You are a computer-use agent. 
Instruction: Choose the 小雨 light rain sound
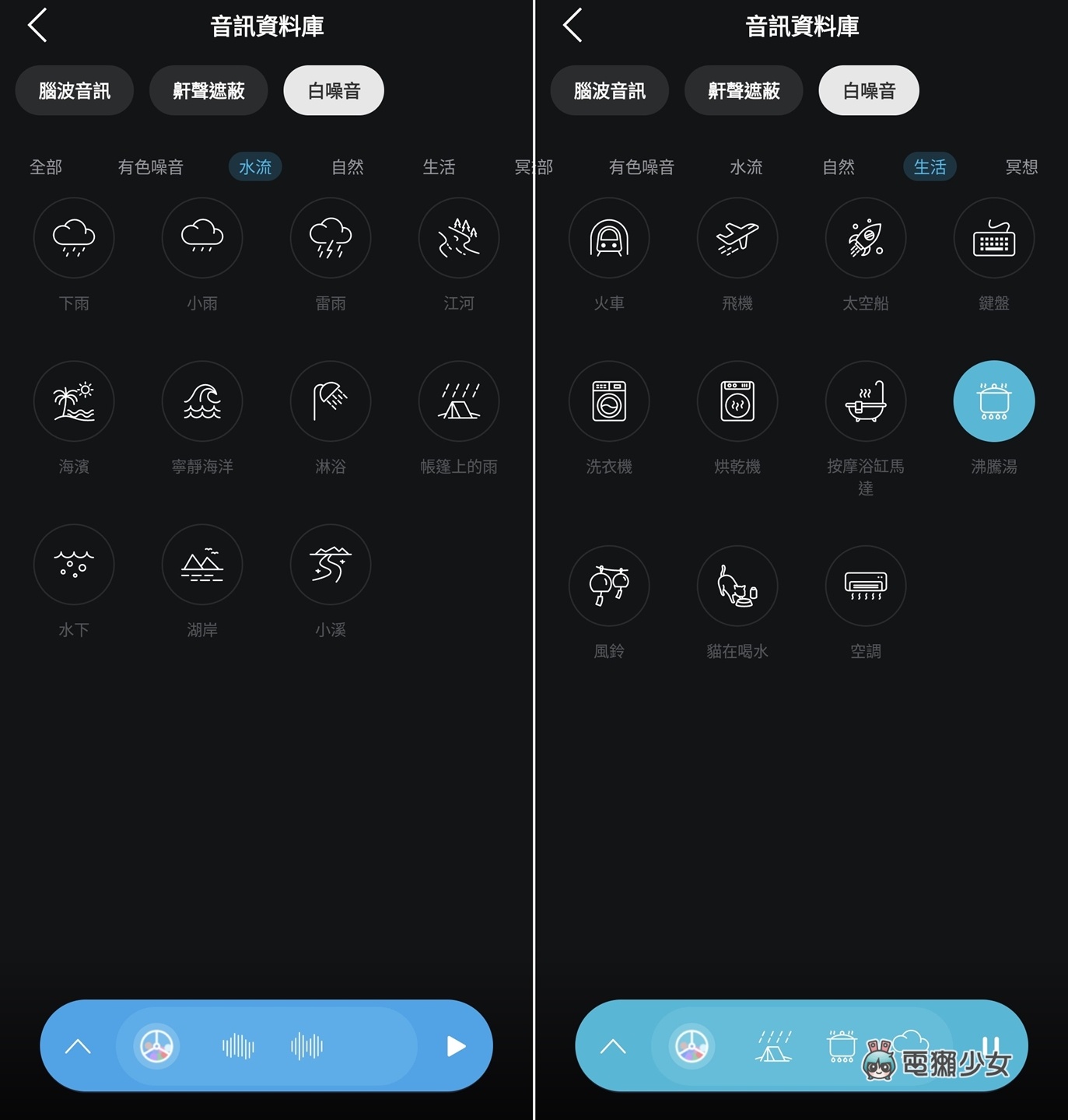click(x=202, y=238)
